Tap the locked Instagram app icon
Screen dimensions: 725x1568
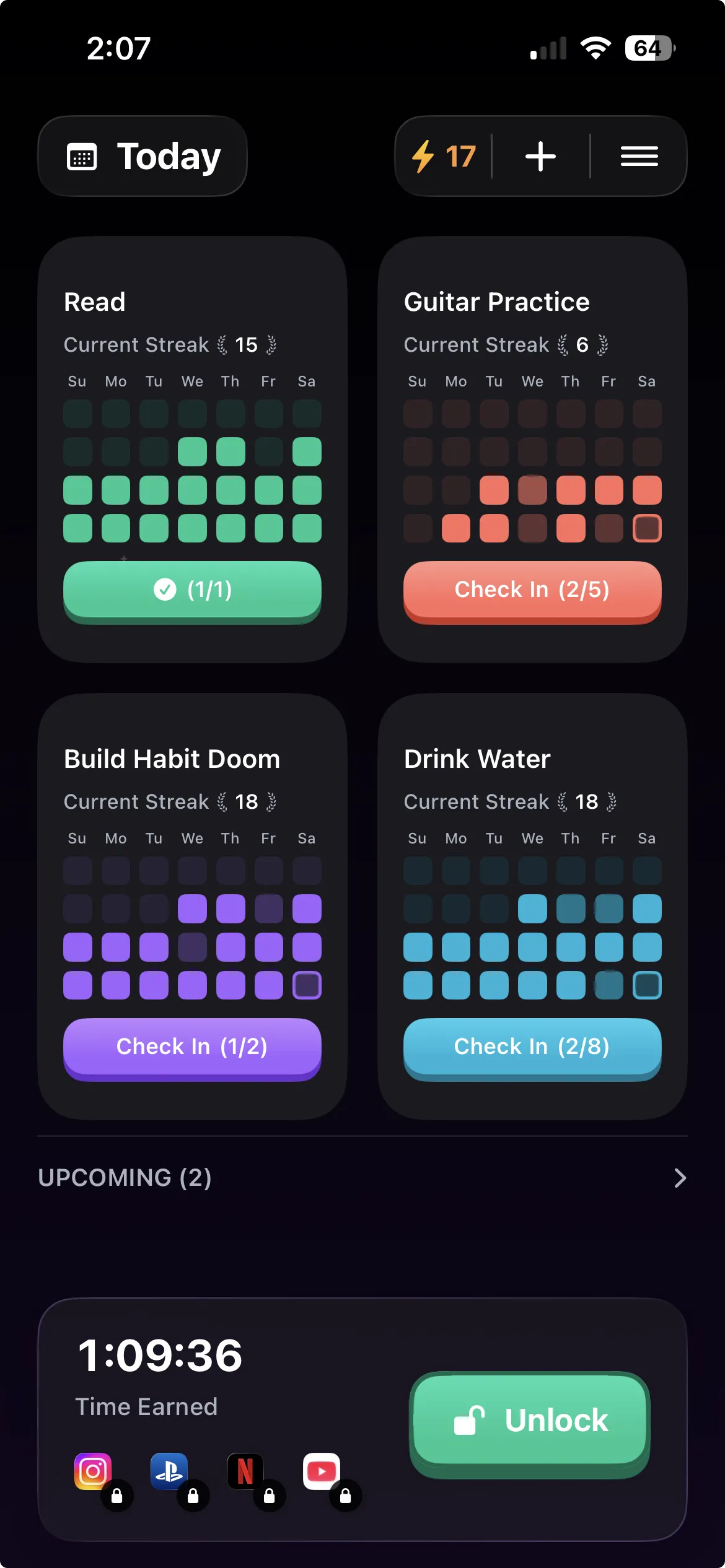tap(92, 1471)
